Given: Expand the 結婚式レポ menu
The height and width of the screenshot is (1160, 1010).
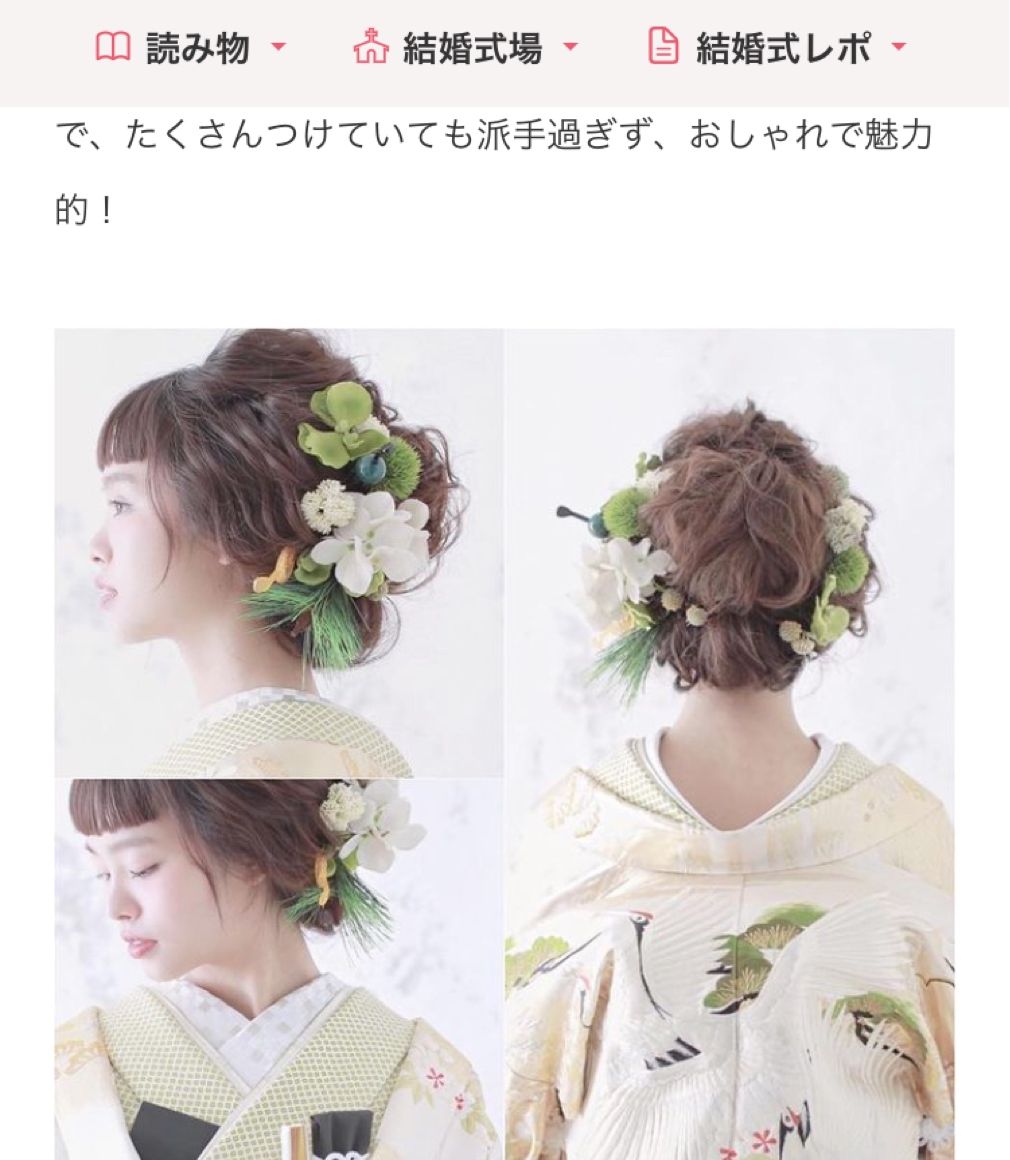Looking at the screenshot, I should [x=778, y=47].
